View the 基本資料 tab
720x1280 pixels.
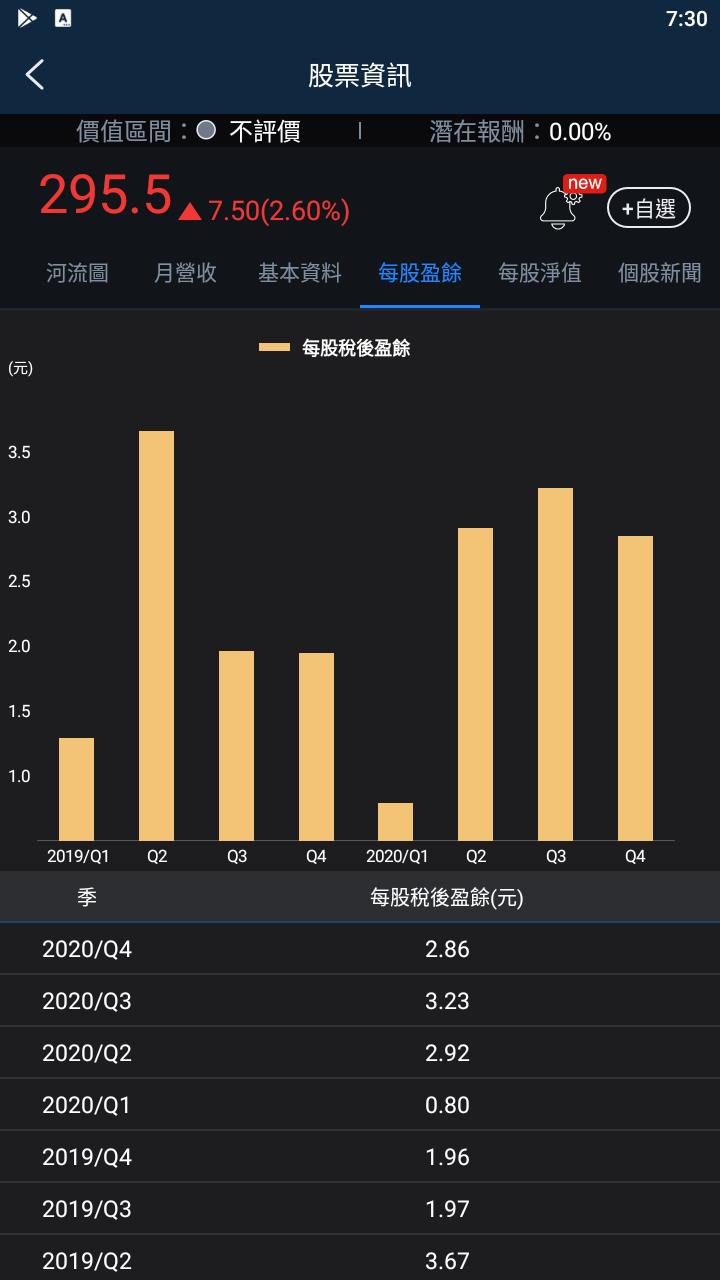(x=300, y=273)
